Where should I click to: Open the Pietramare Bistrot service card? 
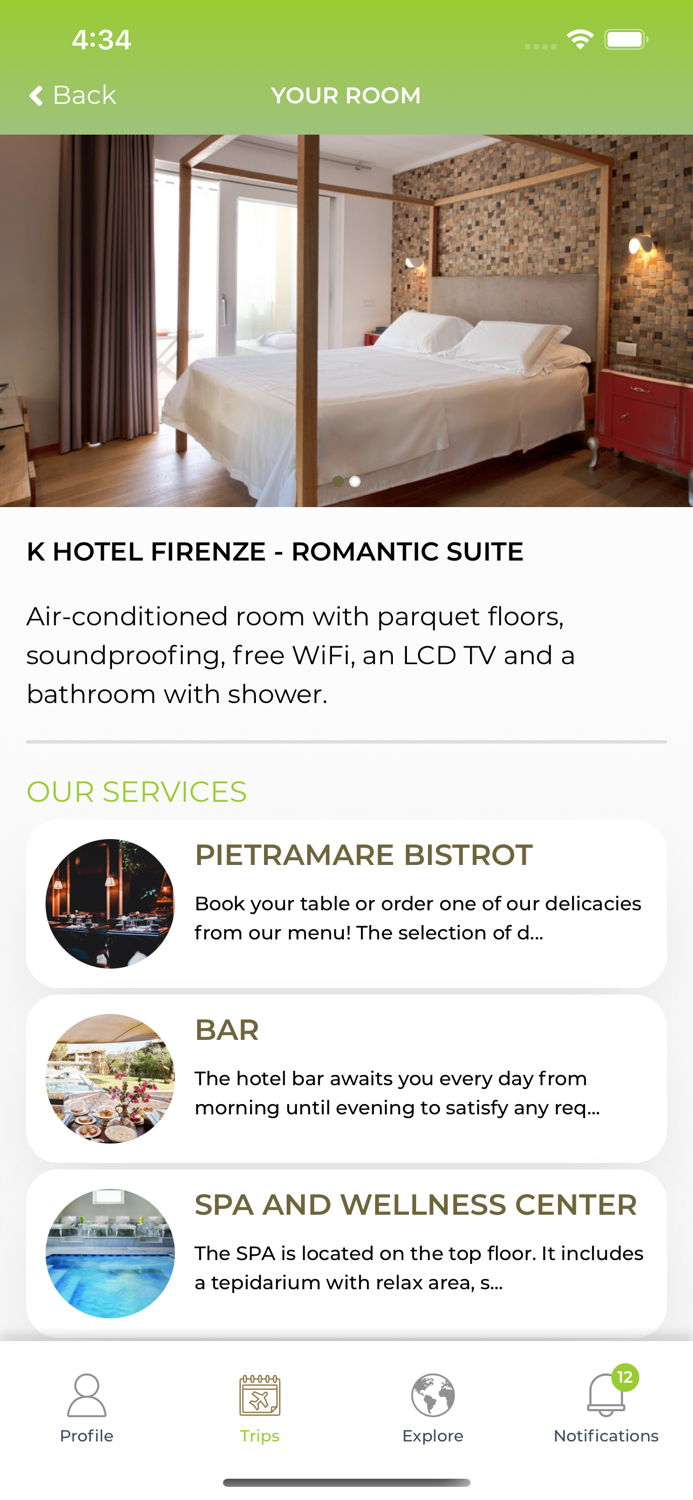click(x=346, y=904)
